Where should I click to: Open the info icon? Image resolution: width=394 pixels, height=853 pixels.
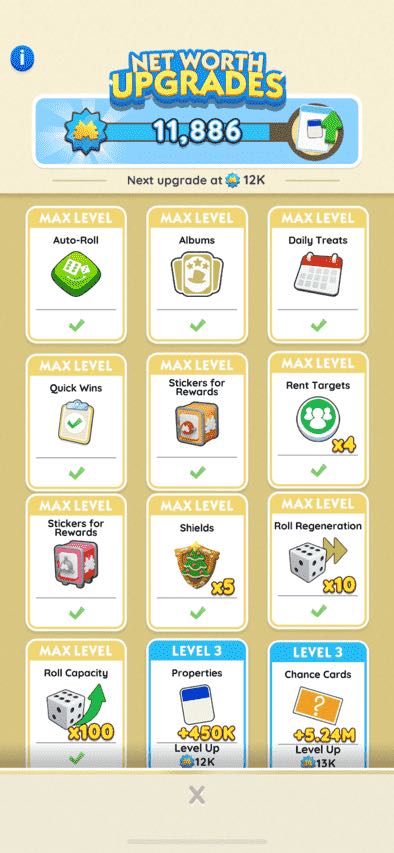click(22, 58)
